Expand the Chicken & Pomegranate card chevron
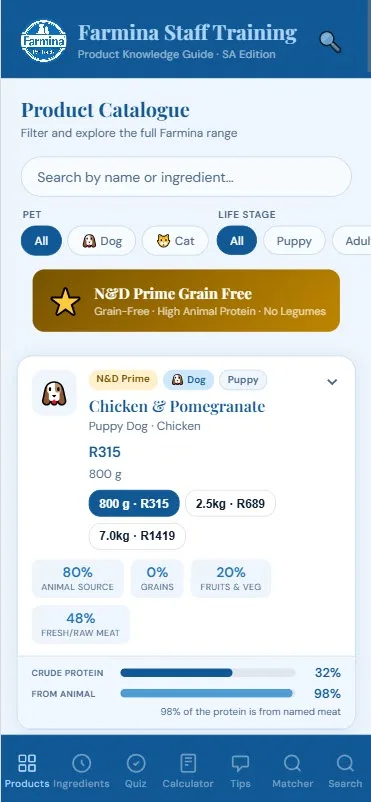The image size is (371, 802). [x=332, y=382]
